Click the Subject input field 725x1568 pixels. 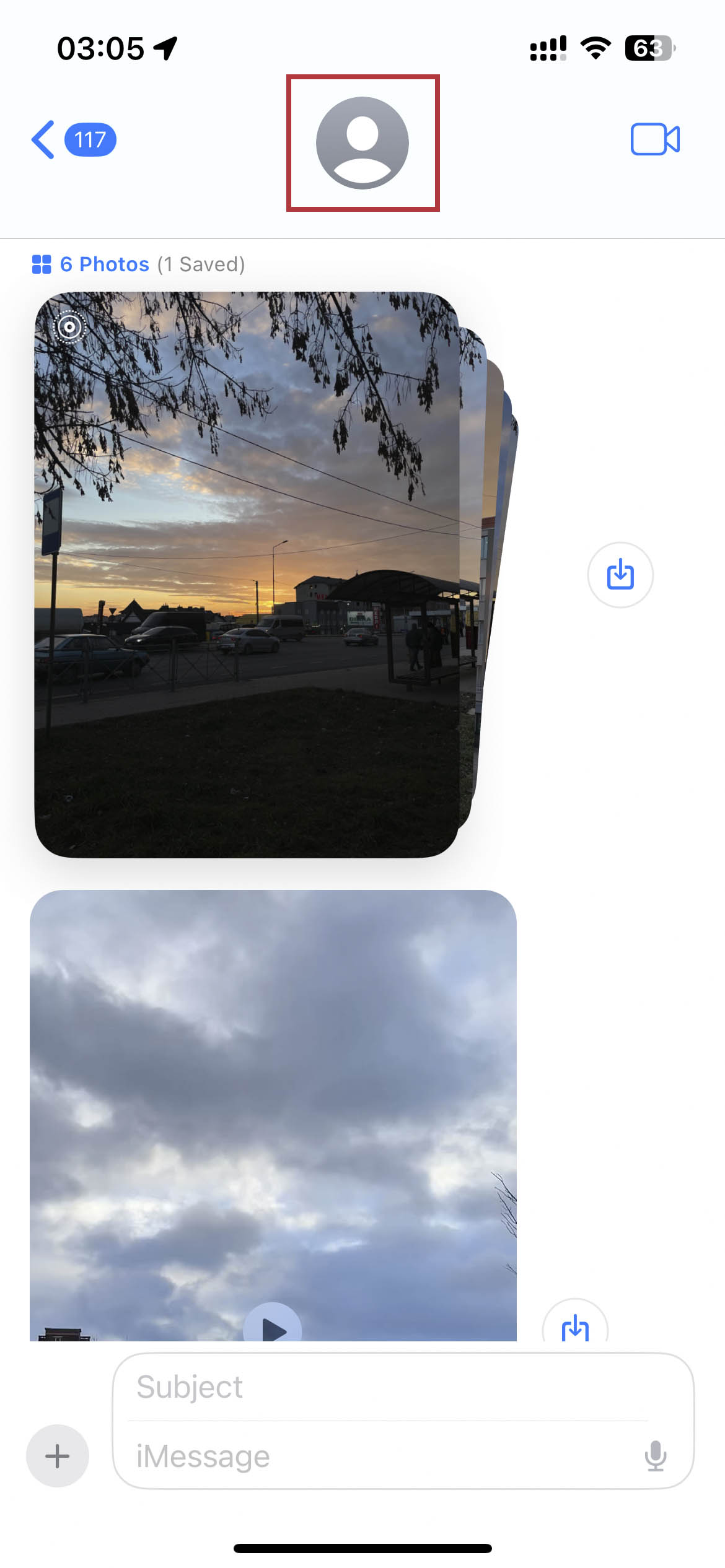[x=384, y=1388]
